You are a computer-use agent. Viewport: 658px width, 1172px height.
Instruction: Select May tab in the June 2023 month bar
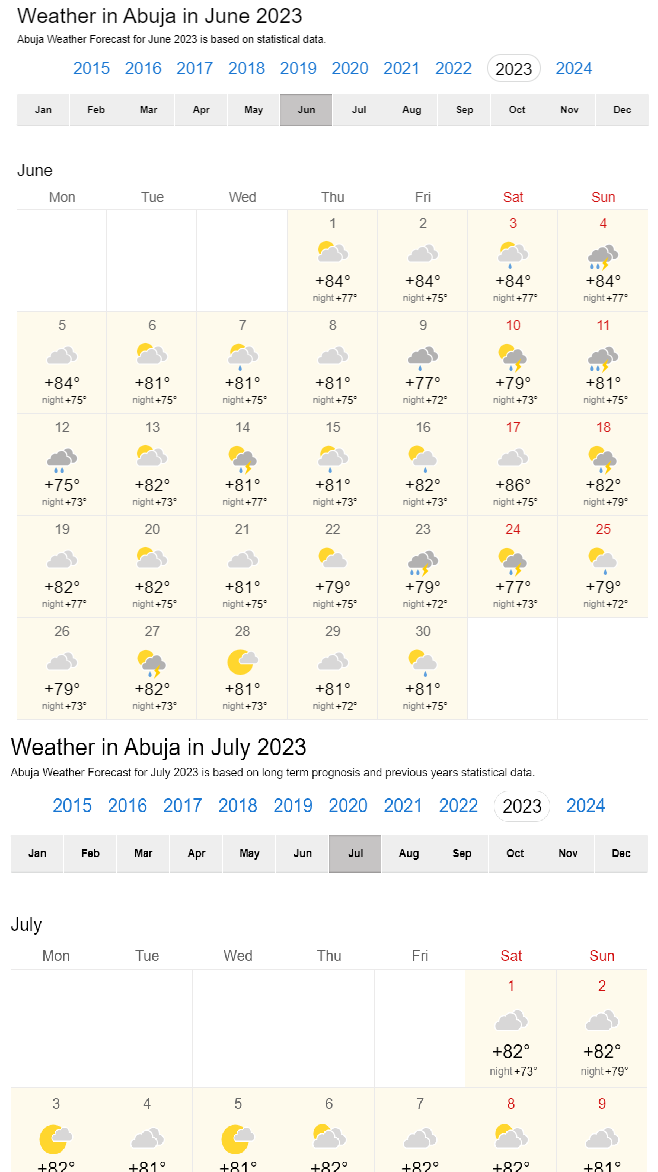point(253,110)
